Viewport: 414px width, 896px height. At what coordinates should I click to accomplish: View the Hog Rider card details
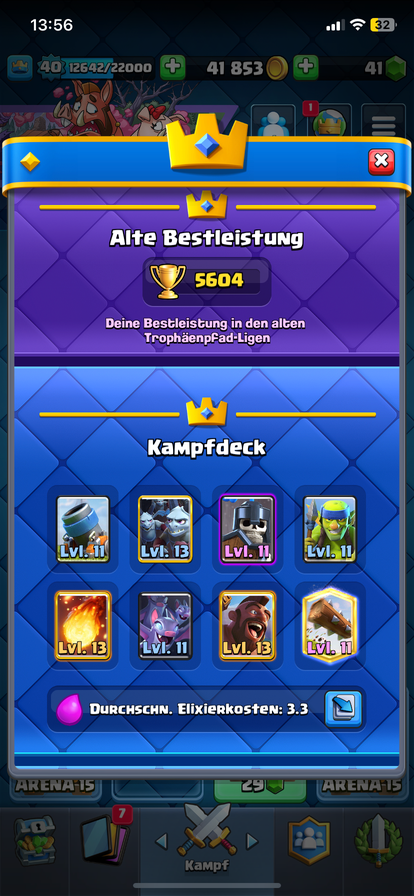click(248, 625)
